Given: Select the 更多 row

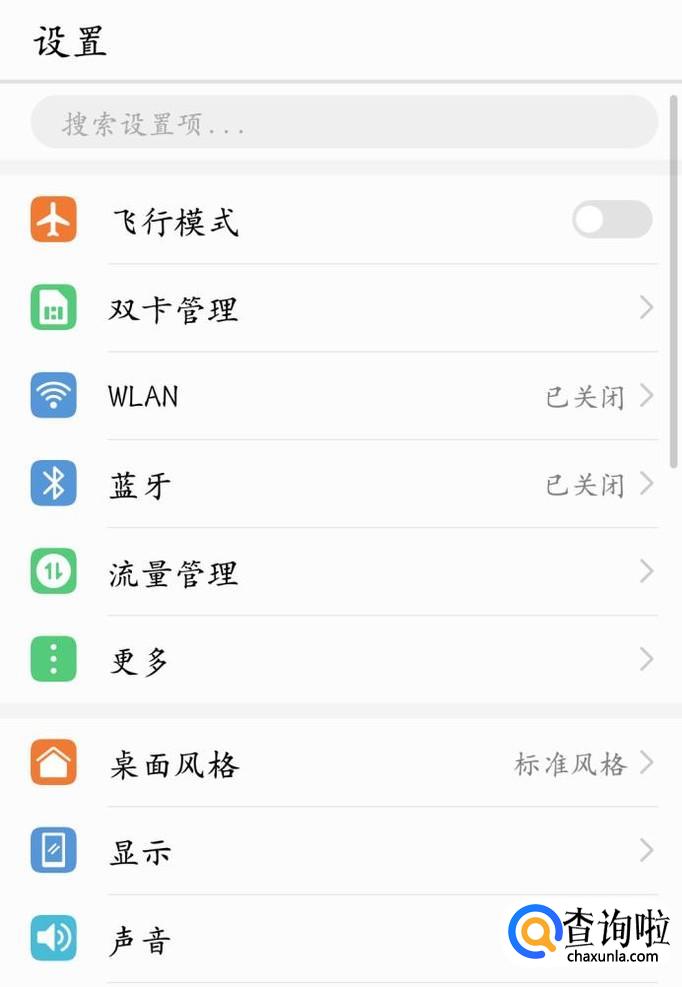Looking at the screenshot, I should point(340,661).
